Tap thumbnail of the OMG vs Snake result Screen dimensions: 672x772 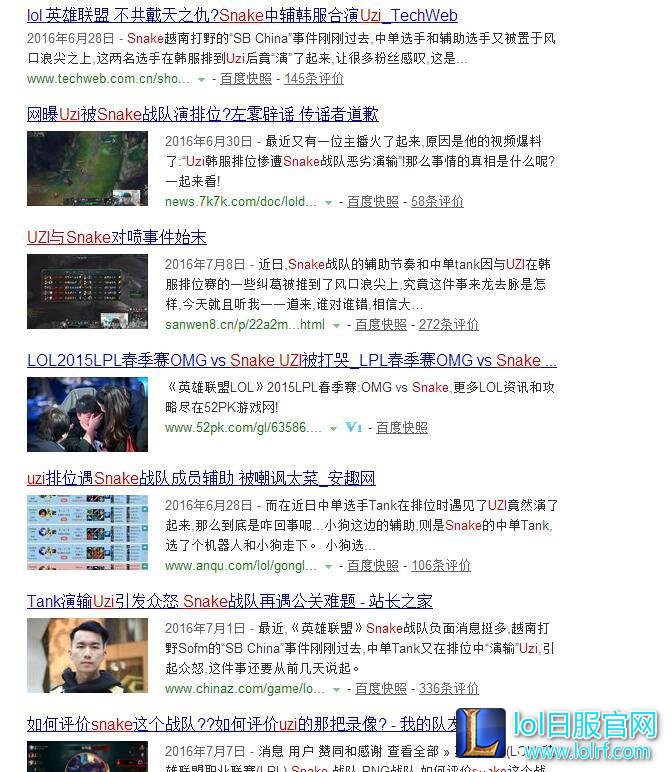tap(87, 414)
